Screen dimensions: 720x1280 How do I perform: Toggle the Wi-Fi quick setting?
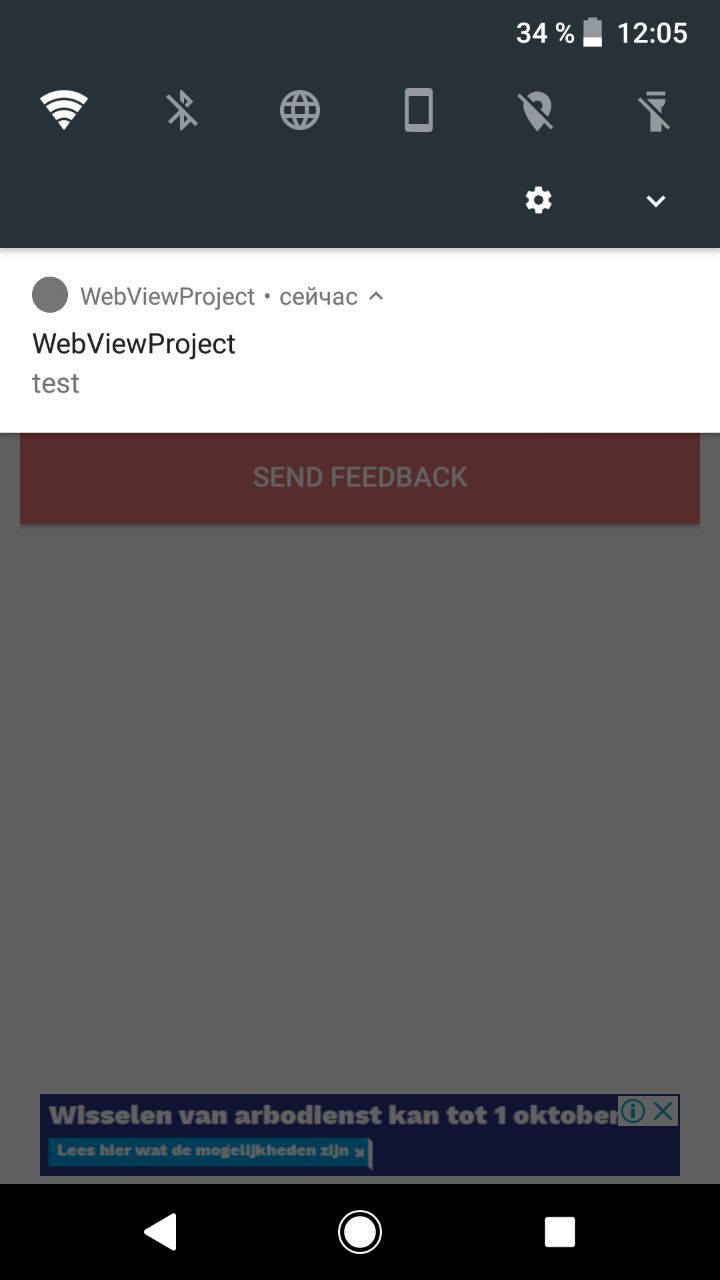64,110
